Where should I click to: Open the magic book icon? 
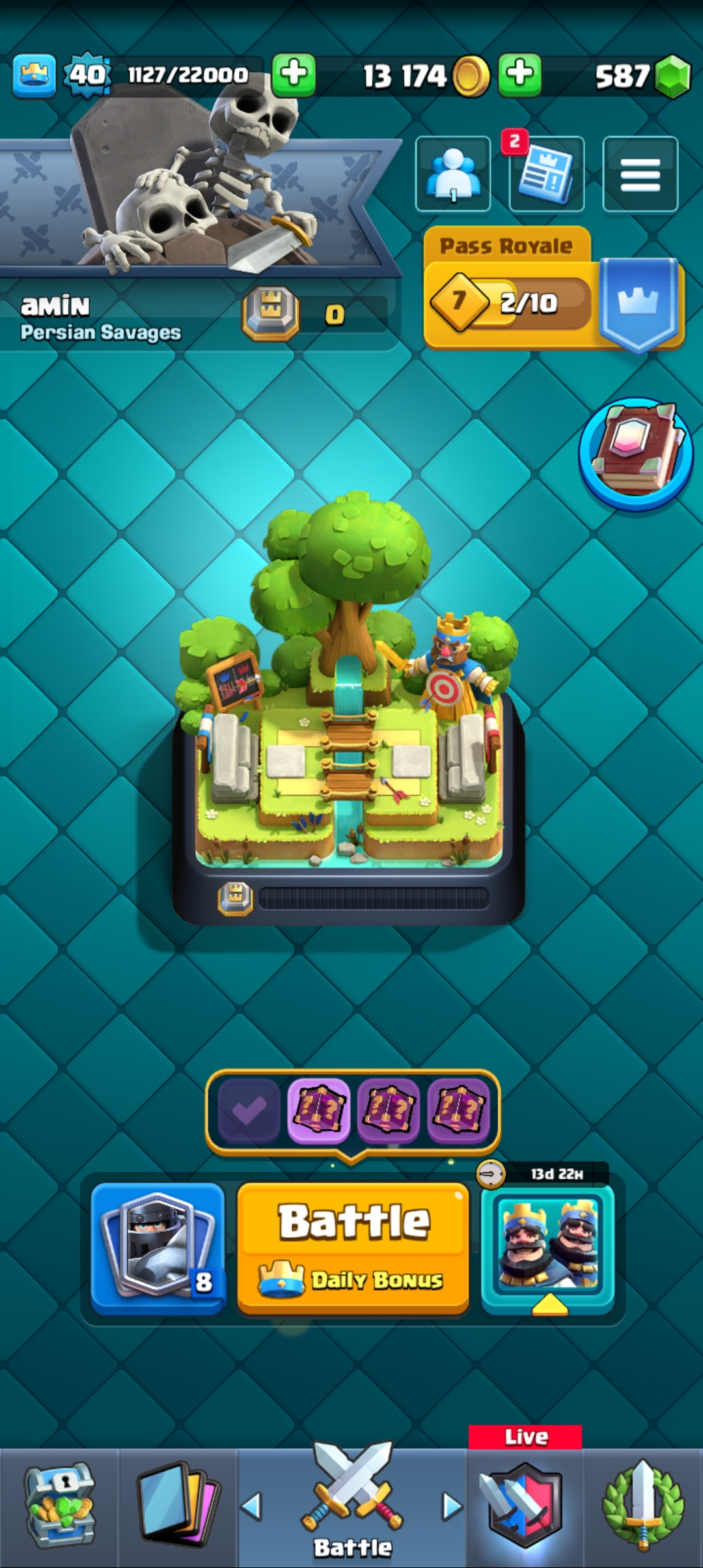pos(636,454)
